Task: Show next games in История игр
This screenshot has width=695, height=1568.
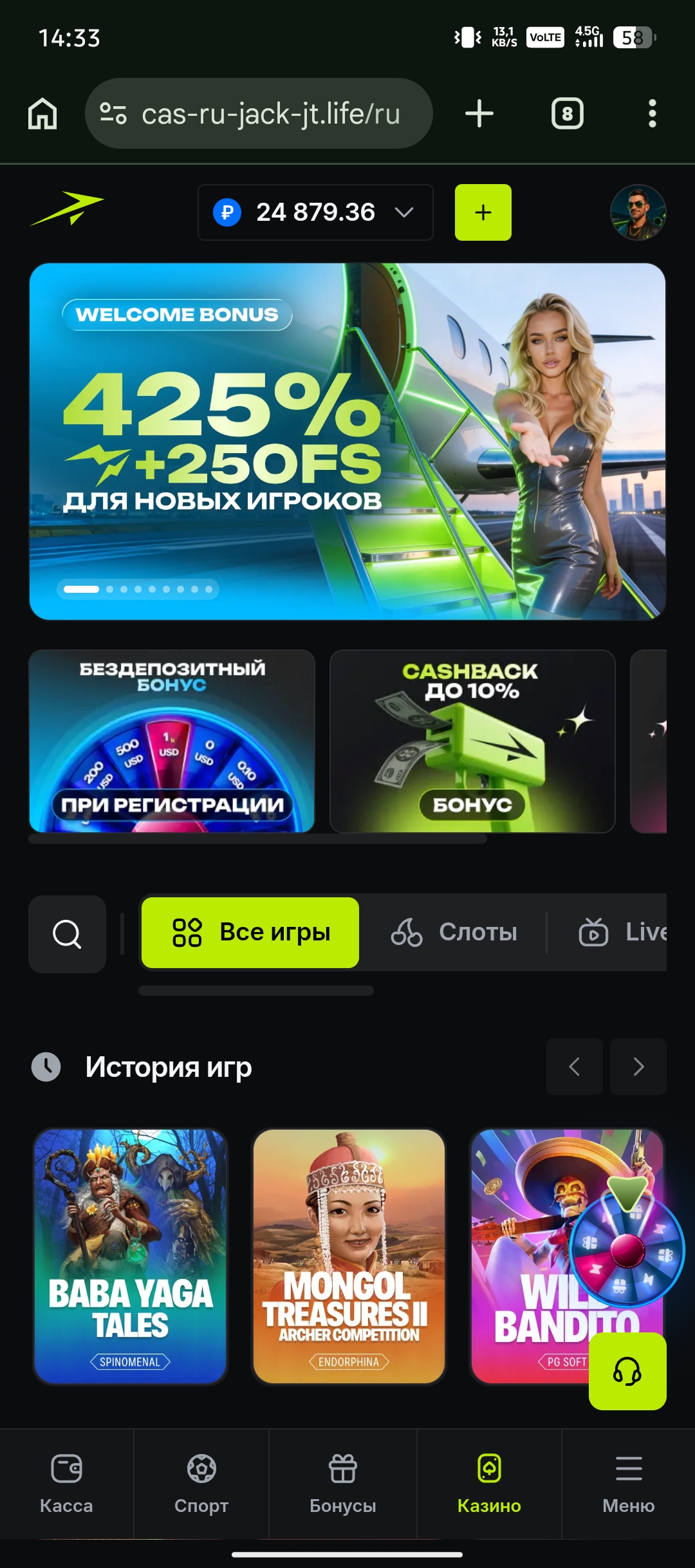Action: [638, 1067]
